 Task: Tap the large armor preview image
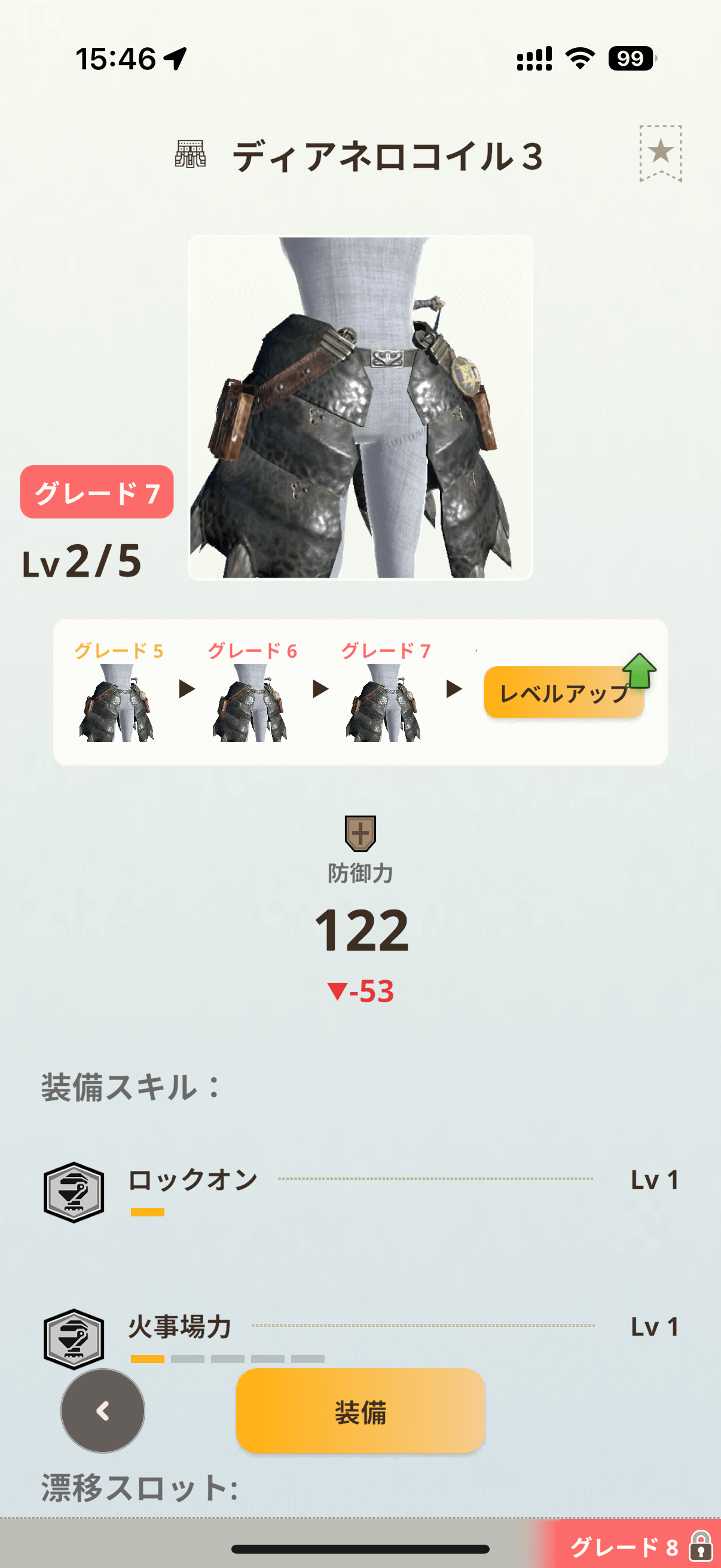pos(360,408)
